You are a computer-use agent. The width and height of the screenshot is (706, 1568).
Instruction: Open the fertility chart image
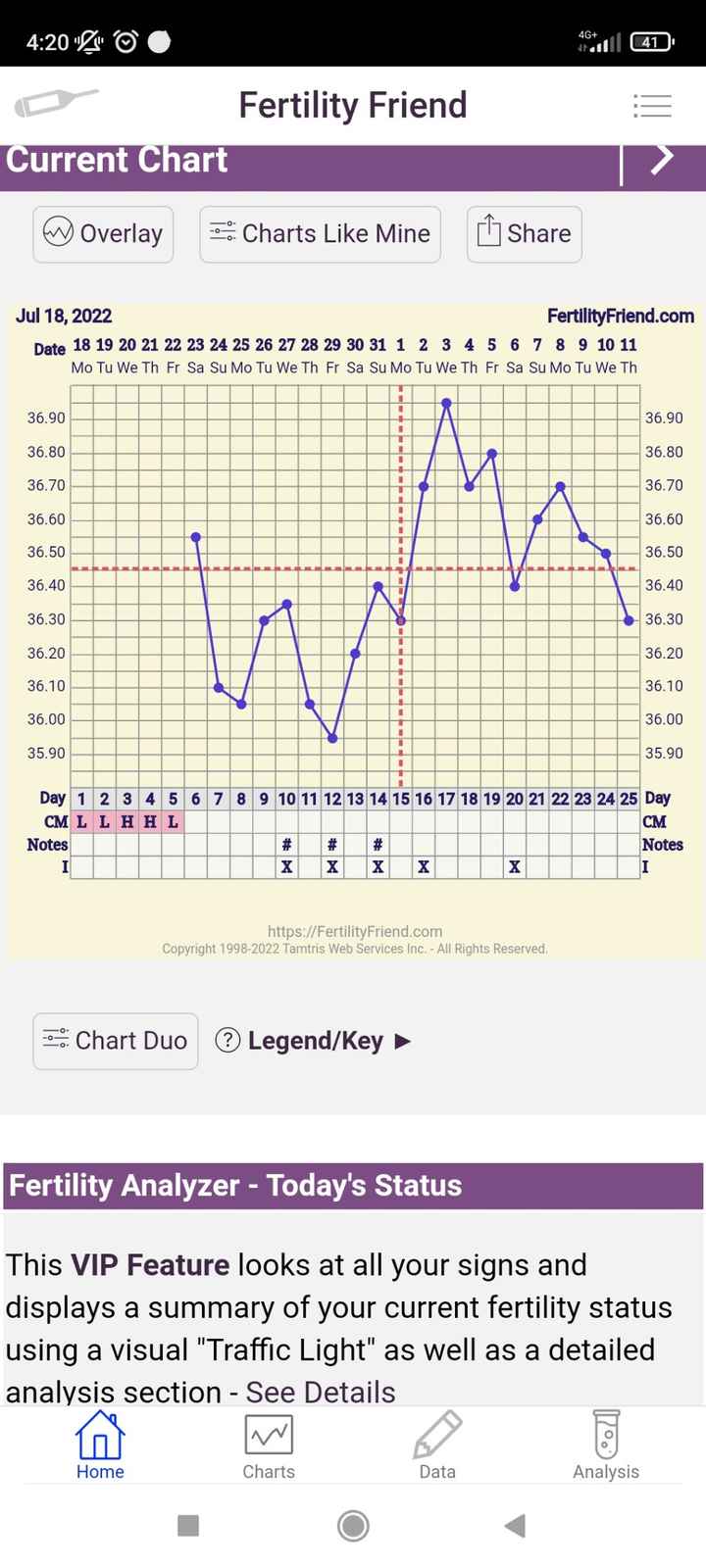tap(353, 627)
